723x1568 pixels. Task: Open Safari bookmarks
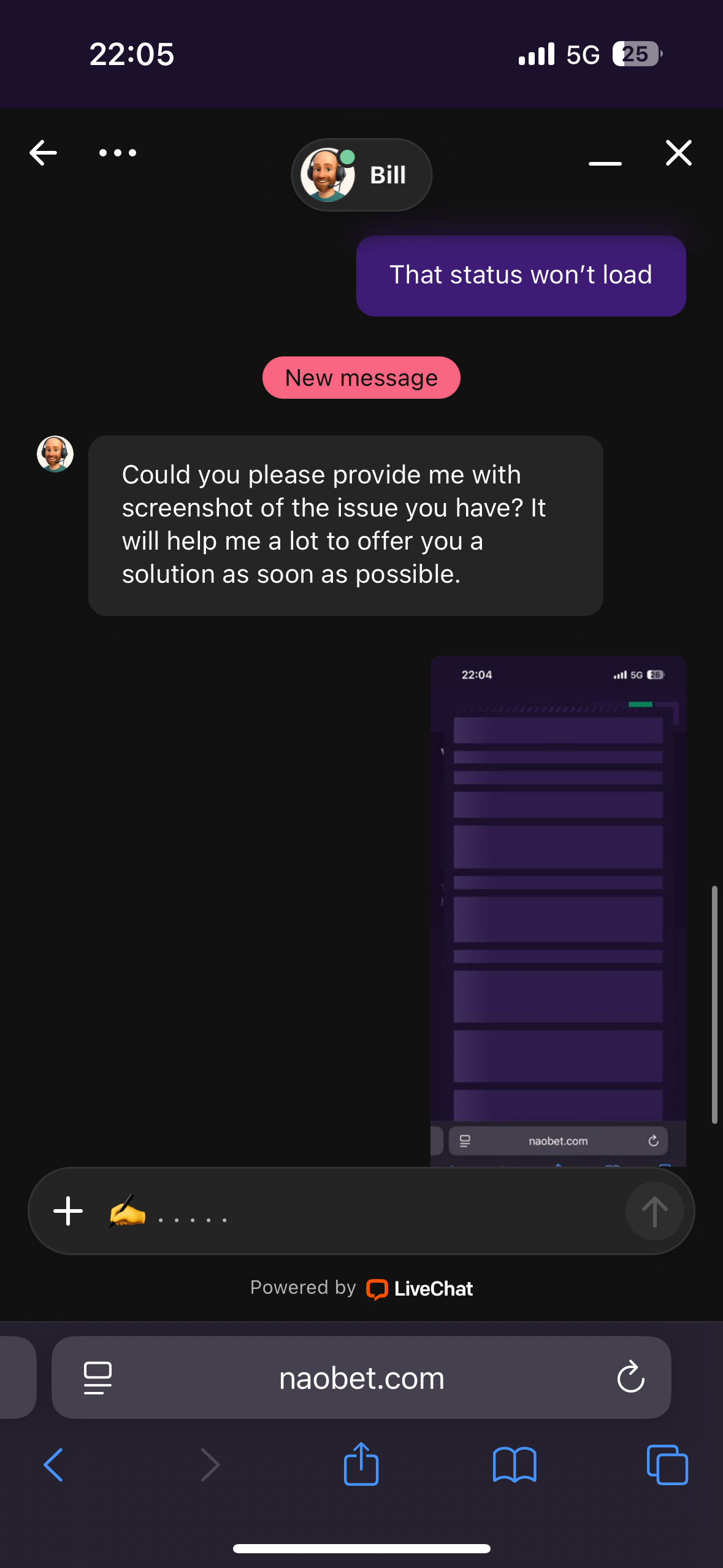pos(514,1465)
